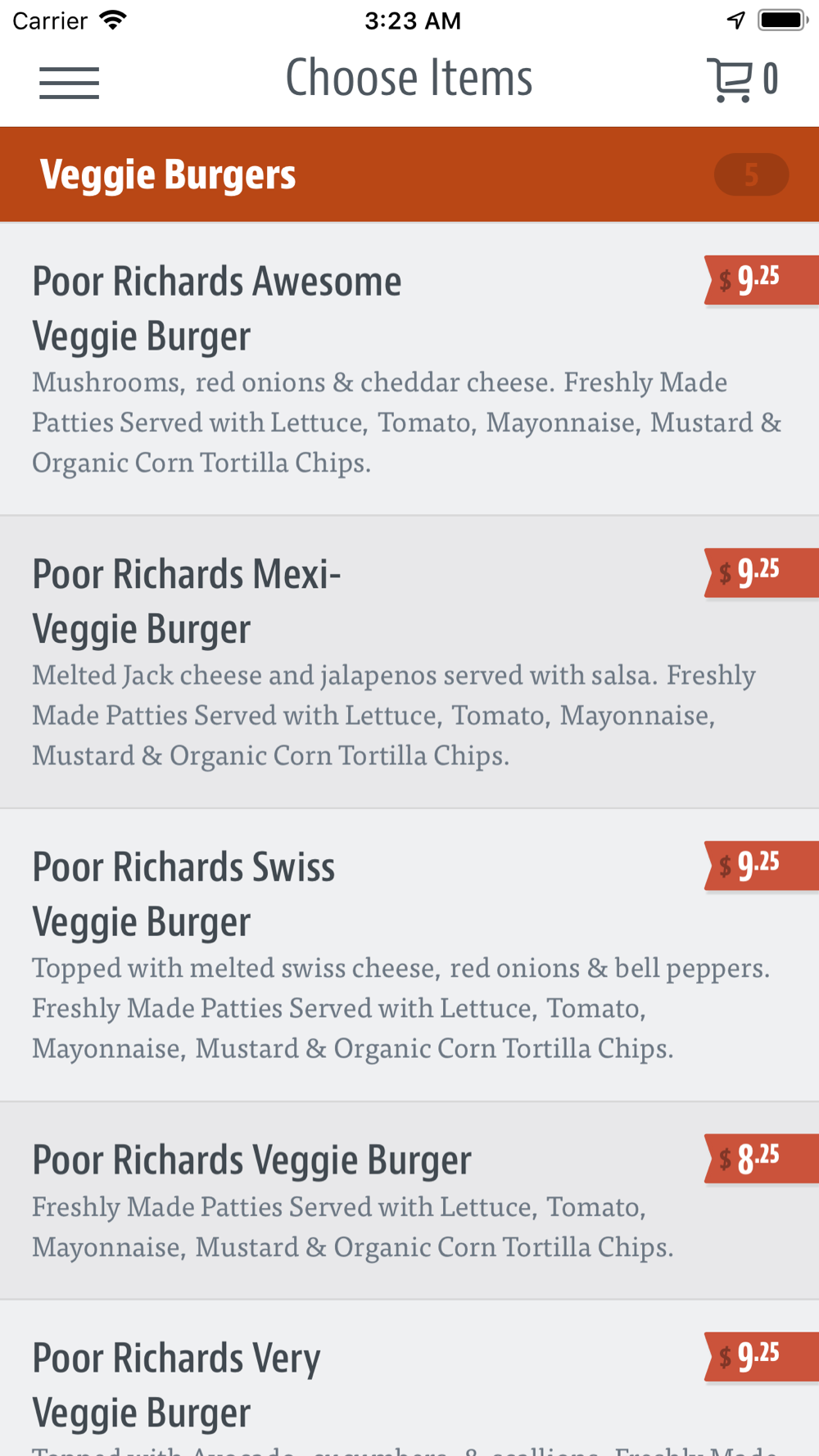This screenshot has width=819, height=1456.
Task: Collapse the Veggie Burgers category header
Action: pyautogui.click(x=409, y=174)
